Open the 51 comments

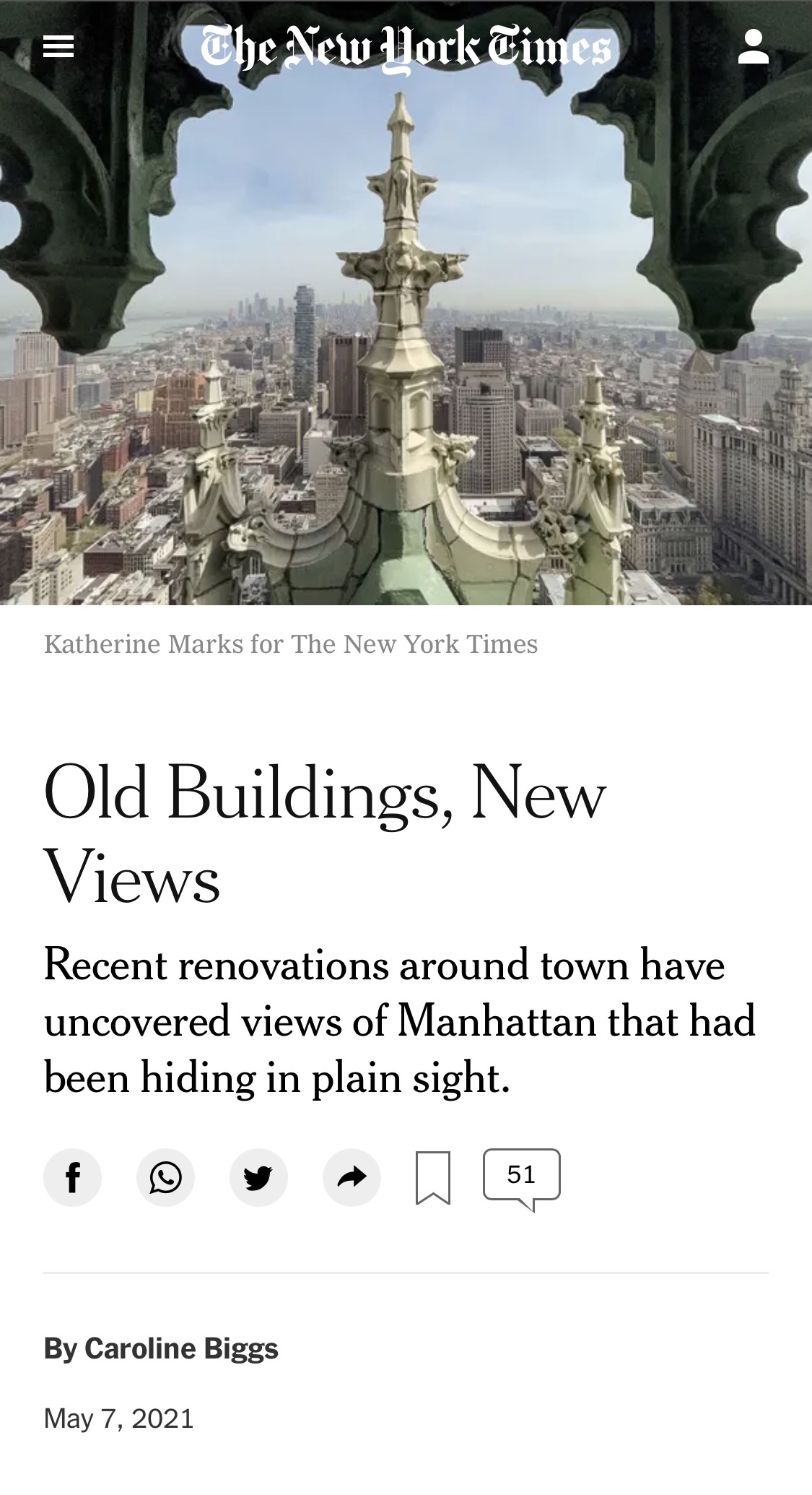pos(521,1176)
